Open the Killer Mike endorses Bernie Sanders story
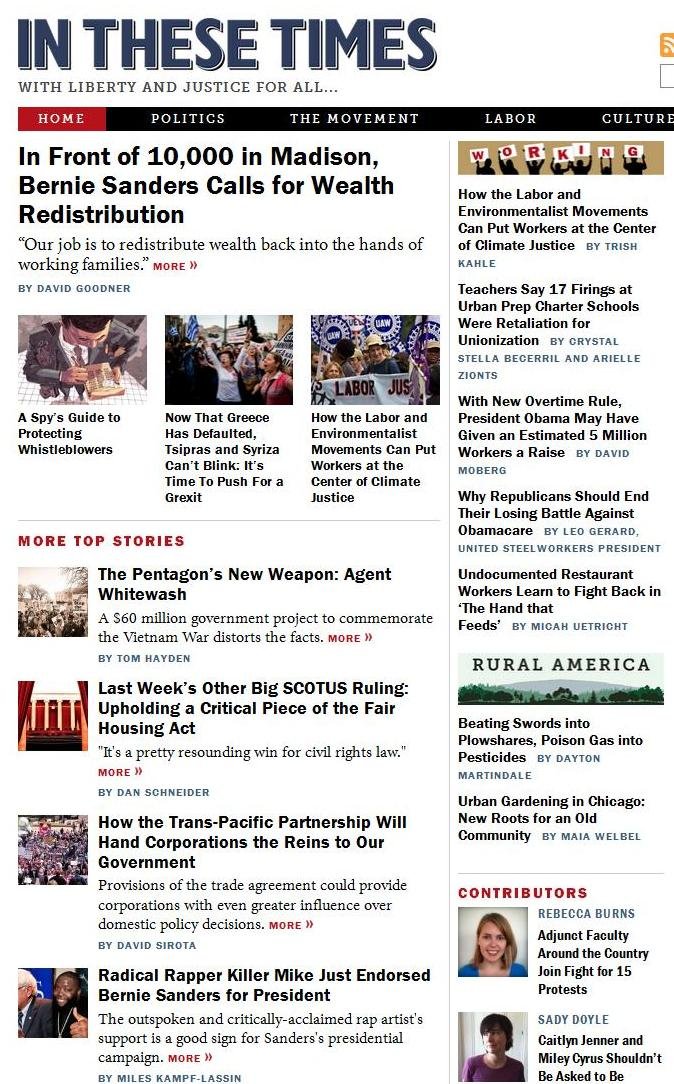The height and width of the screenshot is (1084, 674). (x=264, y=985)
